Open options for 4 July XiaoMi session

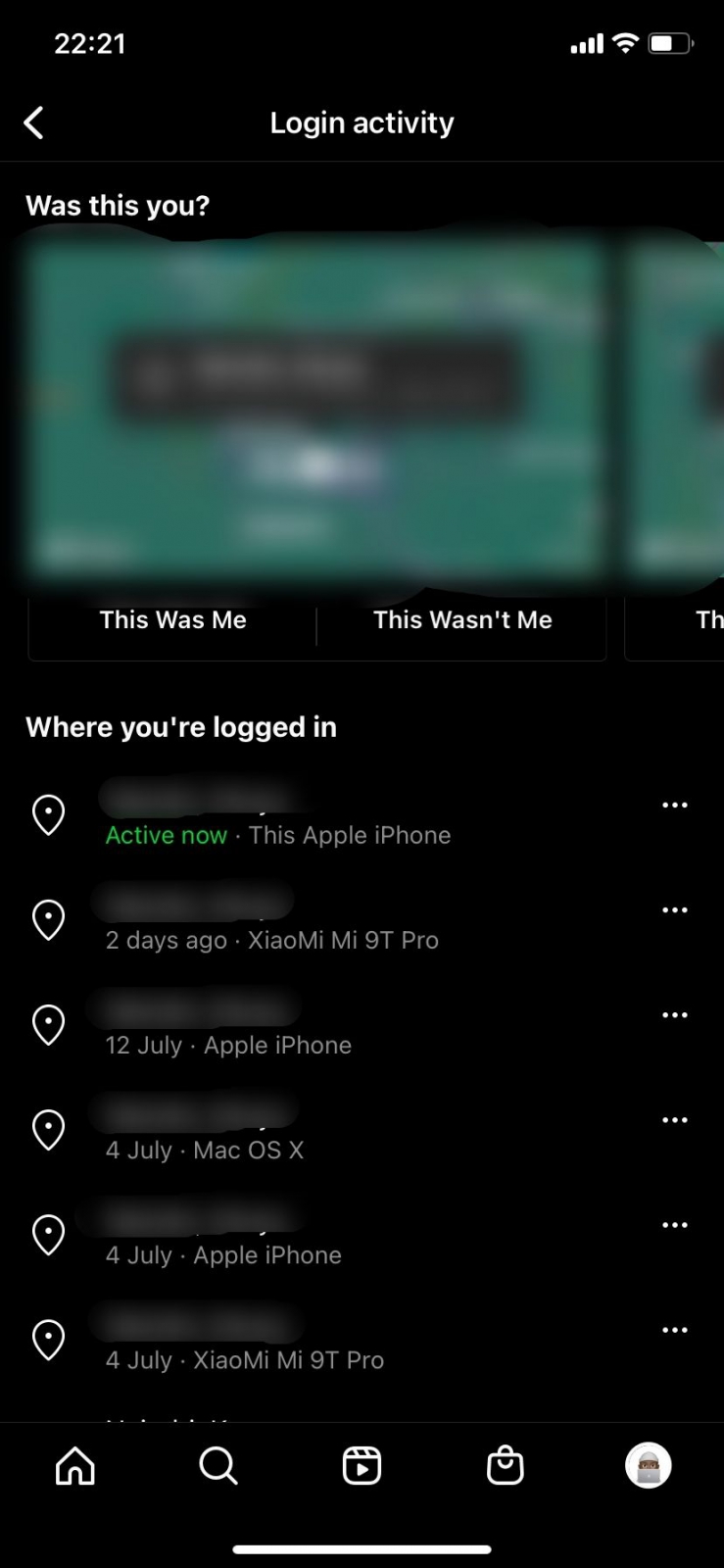tap(674, 1330)
